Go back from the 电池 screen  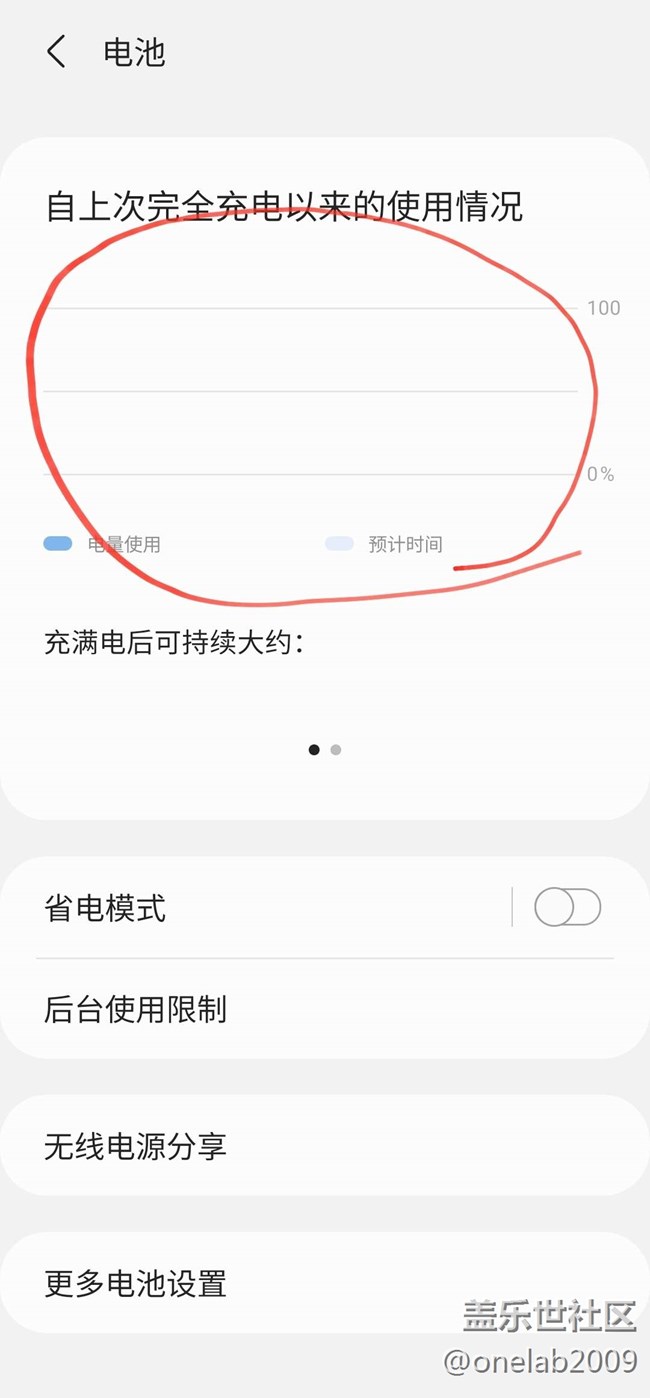tap(57, 52)
